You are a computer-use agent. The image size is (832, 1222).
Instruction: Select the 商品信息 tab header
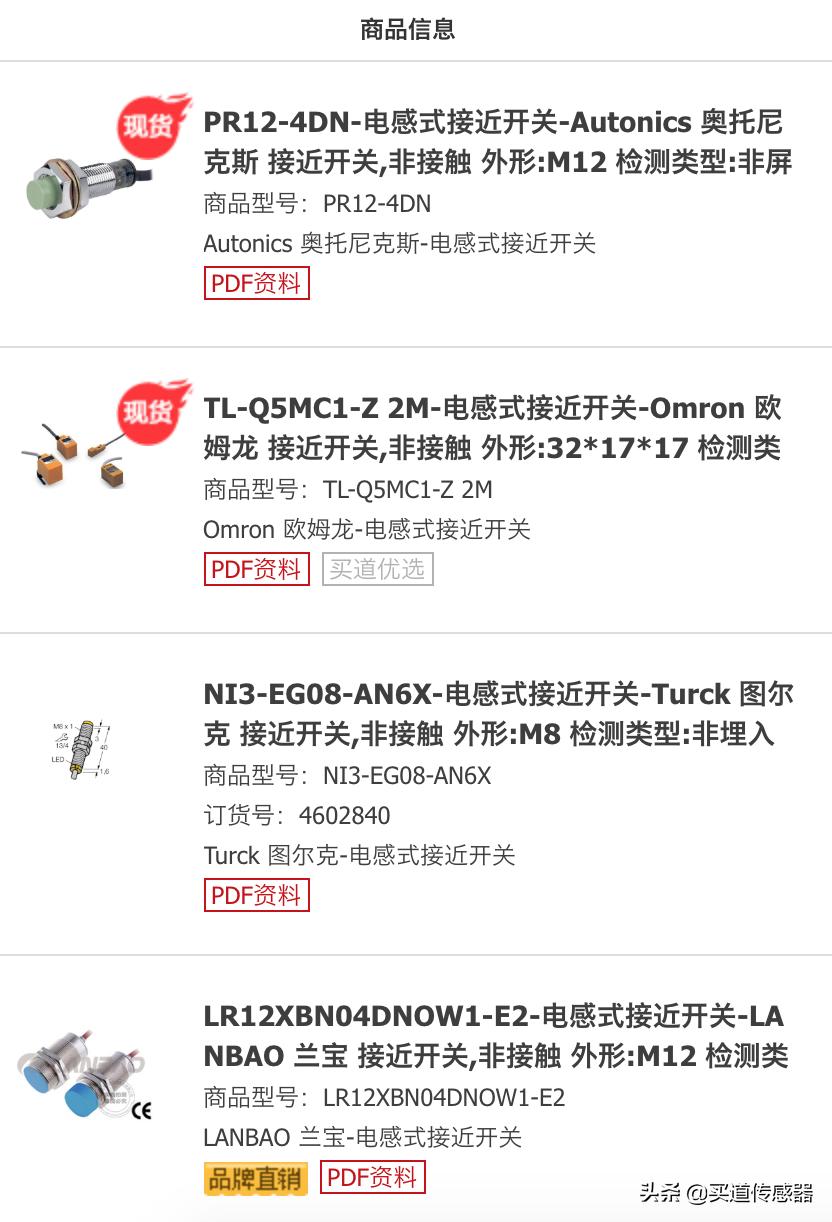pos(404,29)
